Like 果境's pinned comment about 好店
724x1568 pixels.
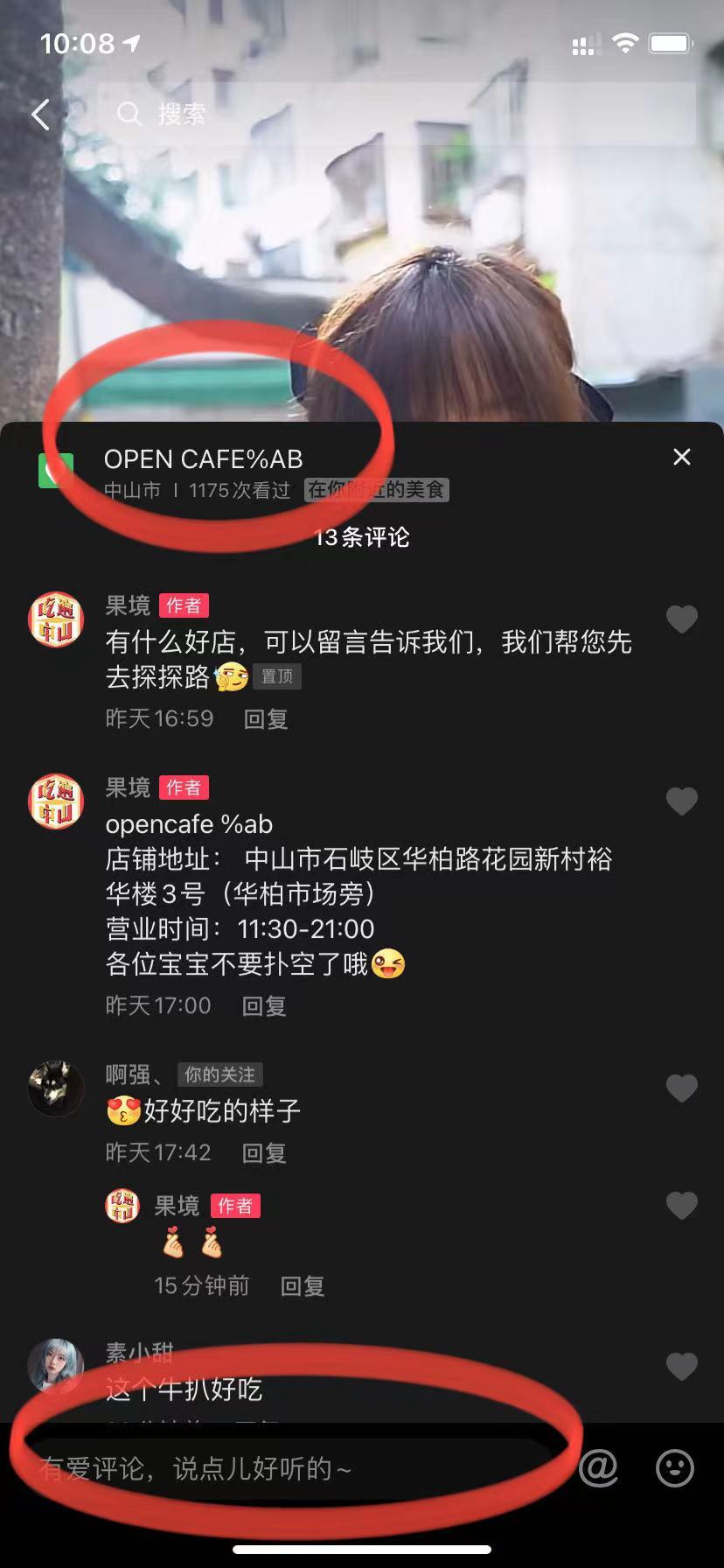(x=681, y=619)
